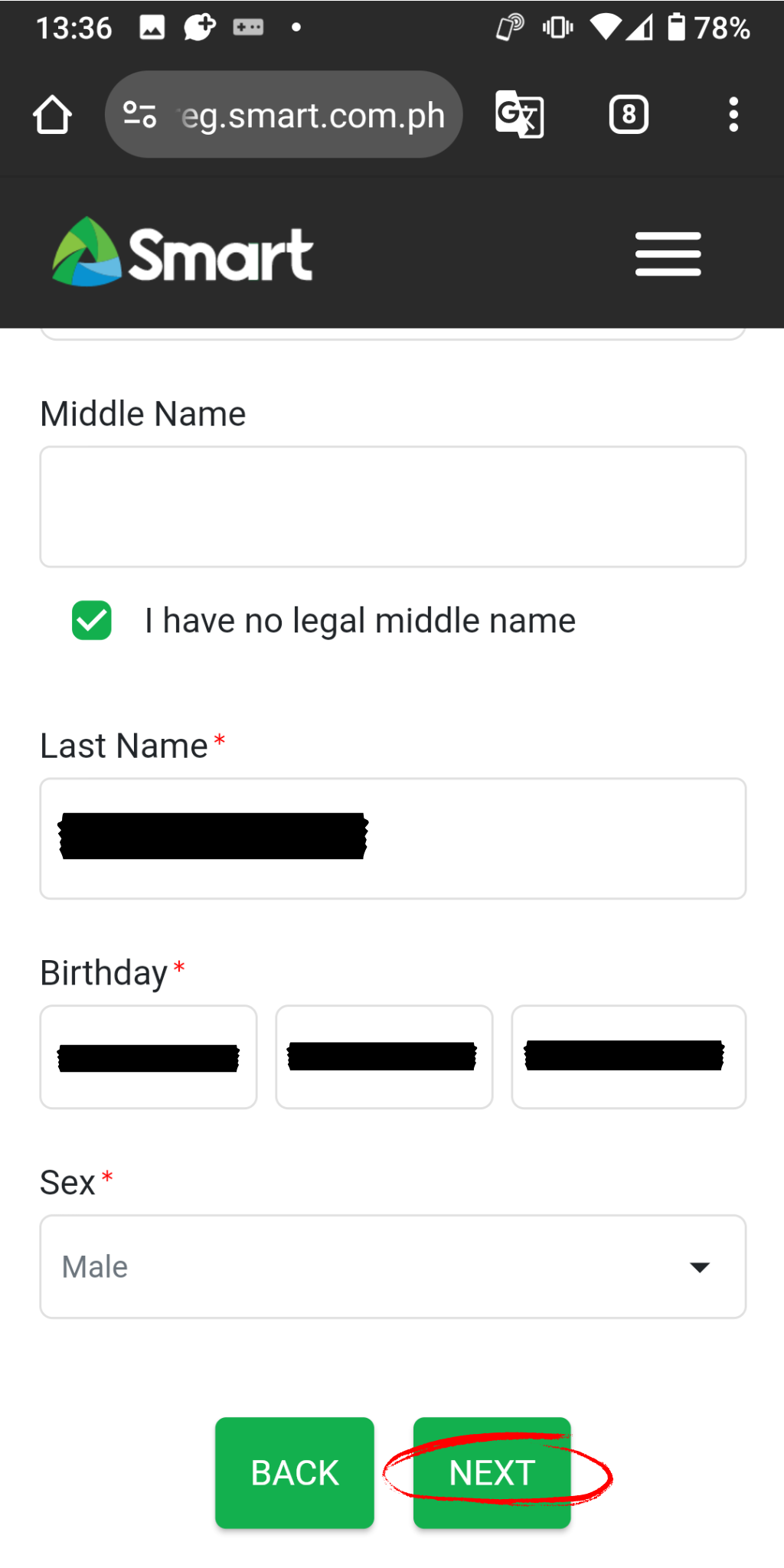Translate the page with Google Translate icon

tap(520, 115)
